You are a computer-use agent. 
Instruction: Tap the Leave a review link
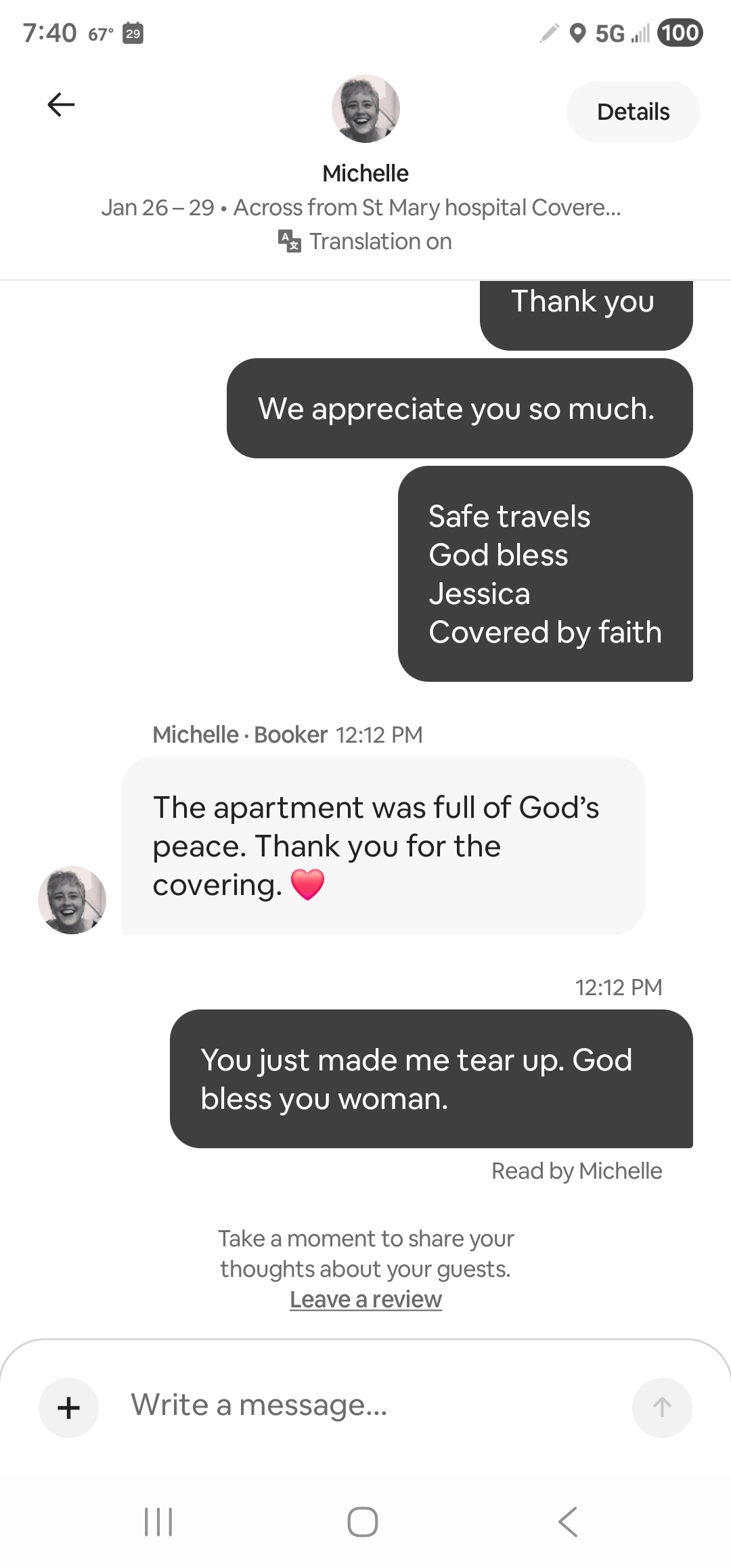pyautogui.click(x=365, y=1299)
